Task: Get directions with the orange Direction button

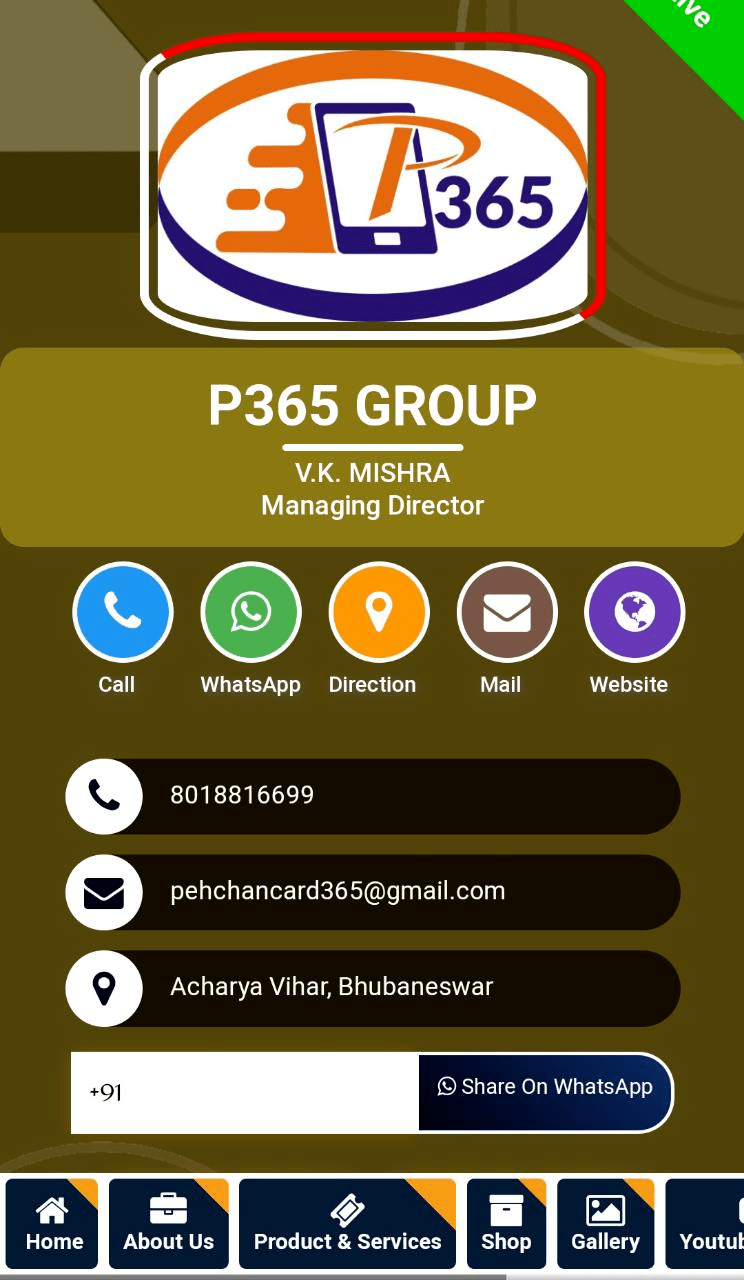Action: 378,612
